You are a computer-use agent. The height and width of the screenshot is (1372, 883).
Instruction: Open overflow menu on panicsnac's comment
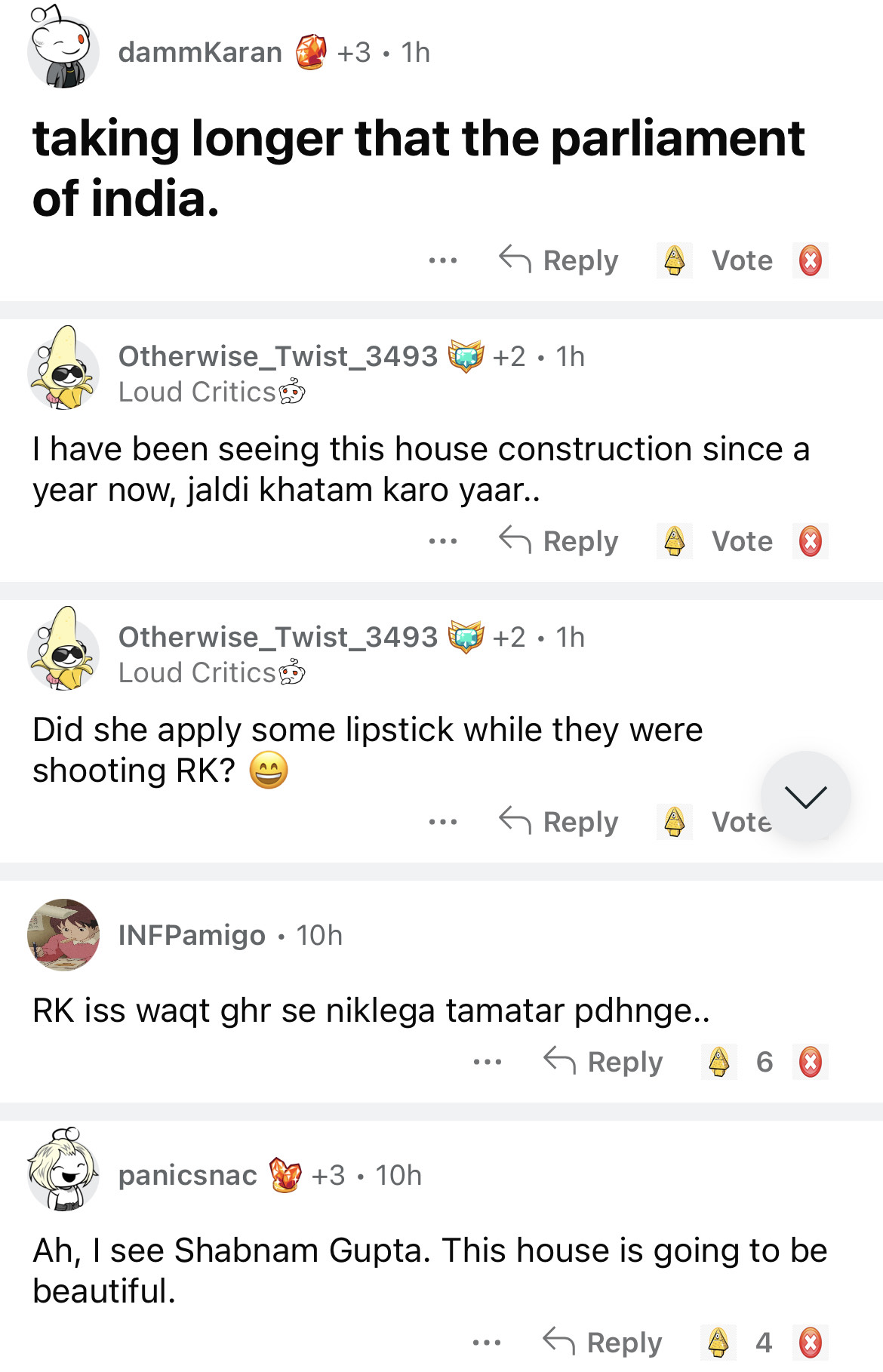pos(487,1343)
